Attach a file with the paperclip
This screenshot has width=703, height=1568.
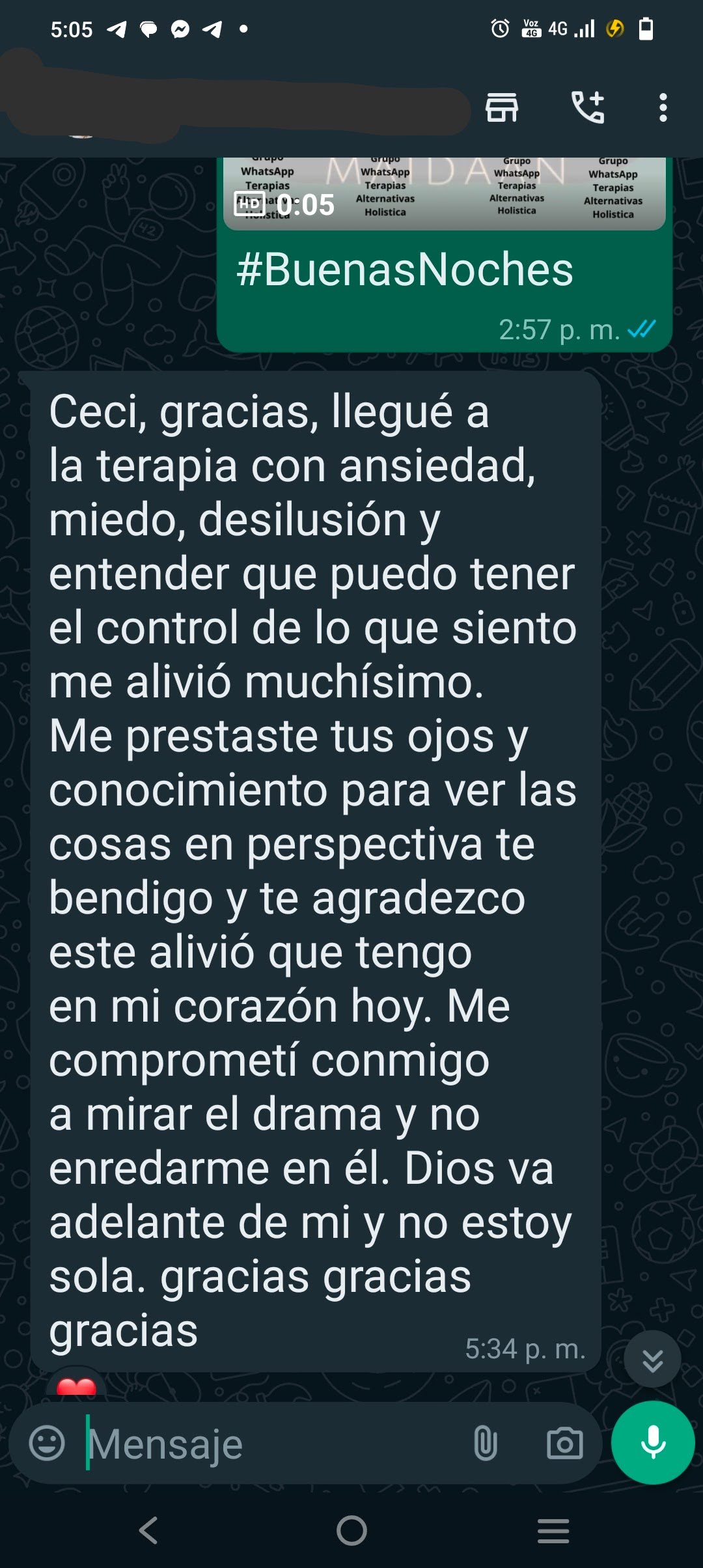[x=486, y=1444]
